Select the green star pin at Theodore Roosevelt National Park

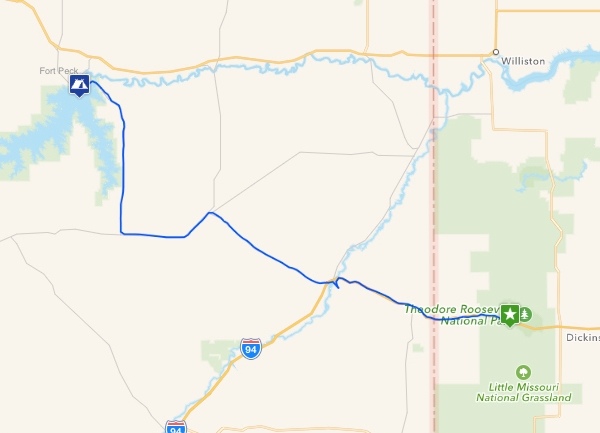(x=510, y=316)
